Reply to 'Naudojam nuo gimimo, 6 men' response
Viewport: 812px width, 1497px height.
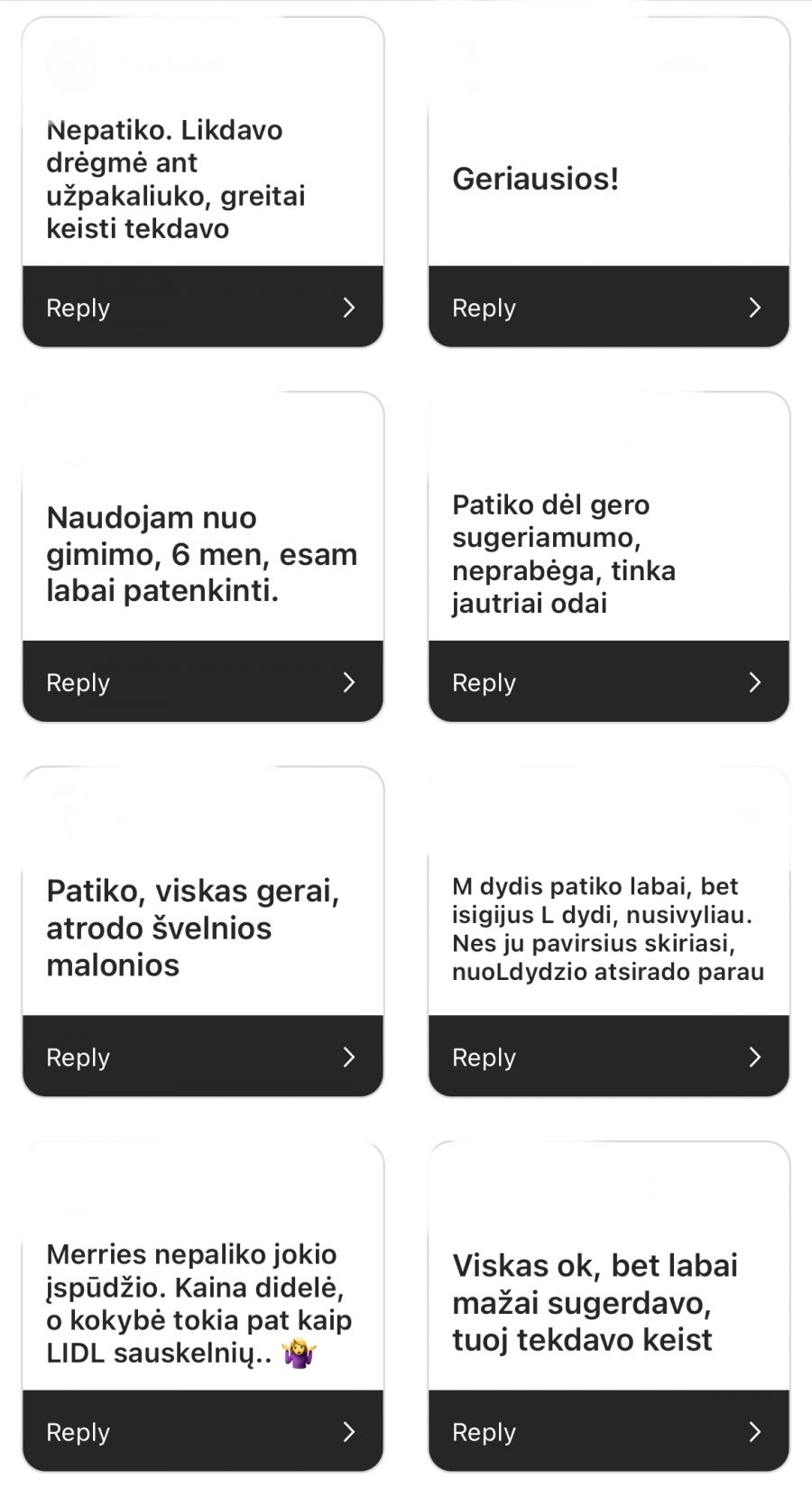click(x=202, y=682)
